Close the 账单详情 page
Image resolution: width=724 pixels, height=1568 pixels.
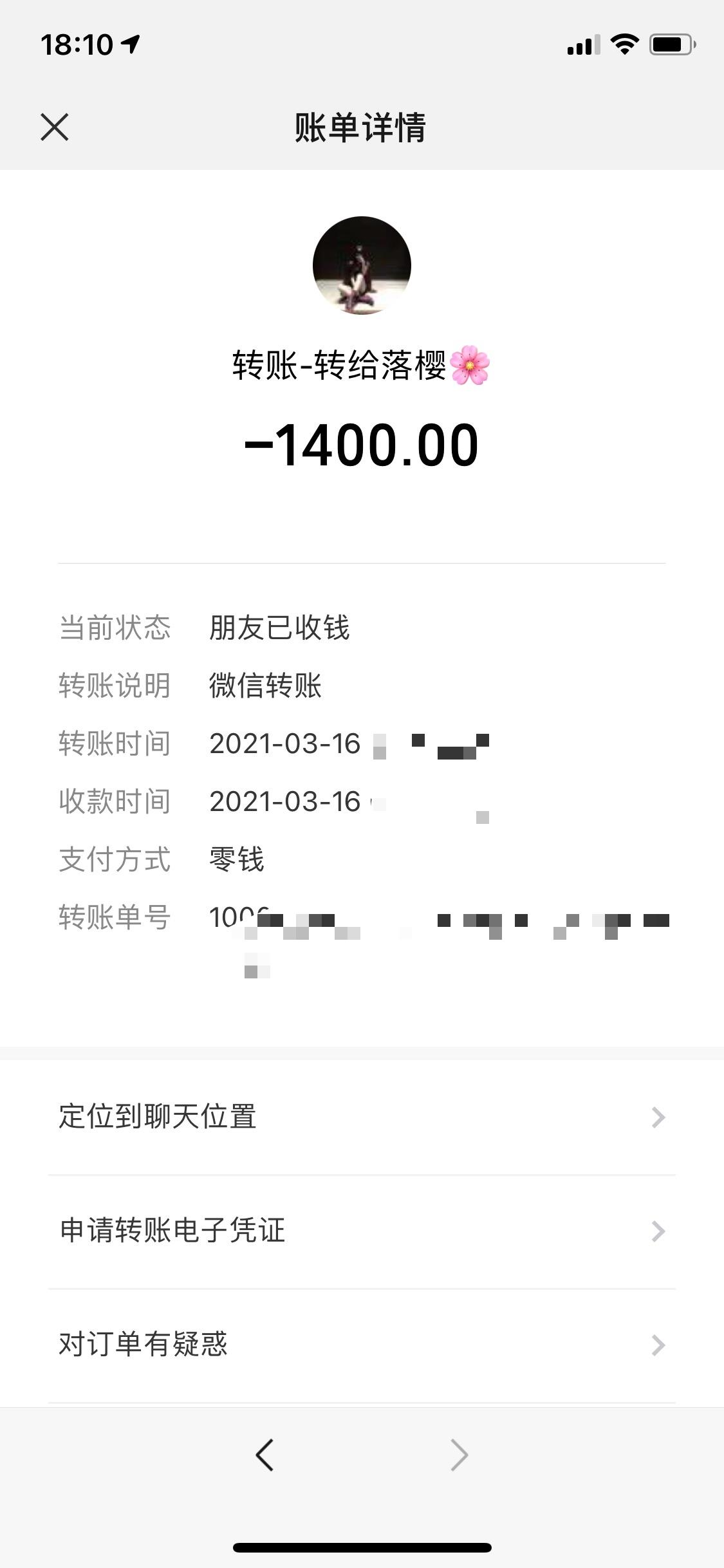click(x=55, y=127)
